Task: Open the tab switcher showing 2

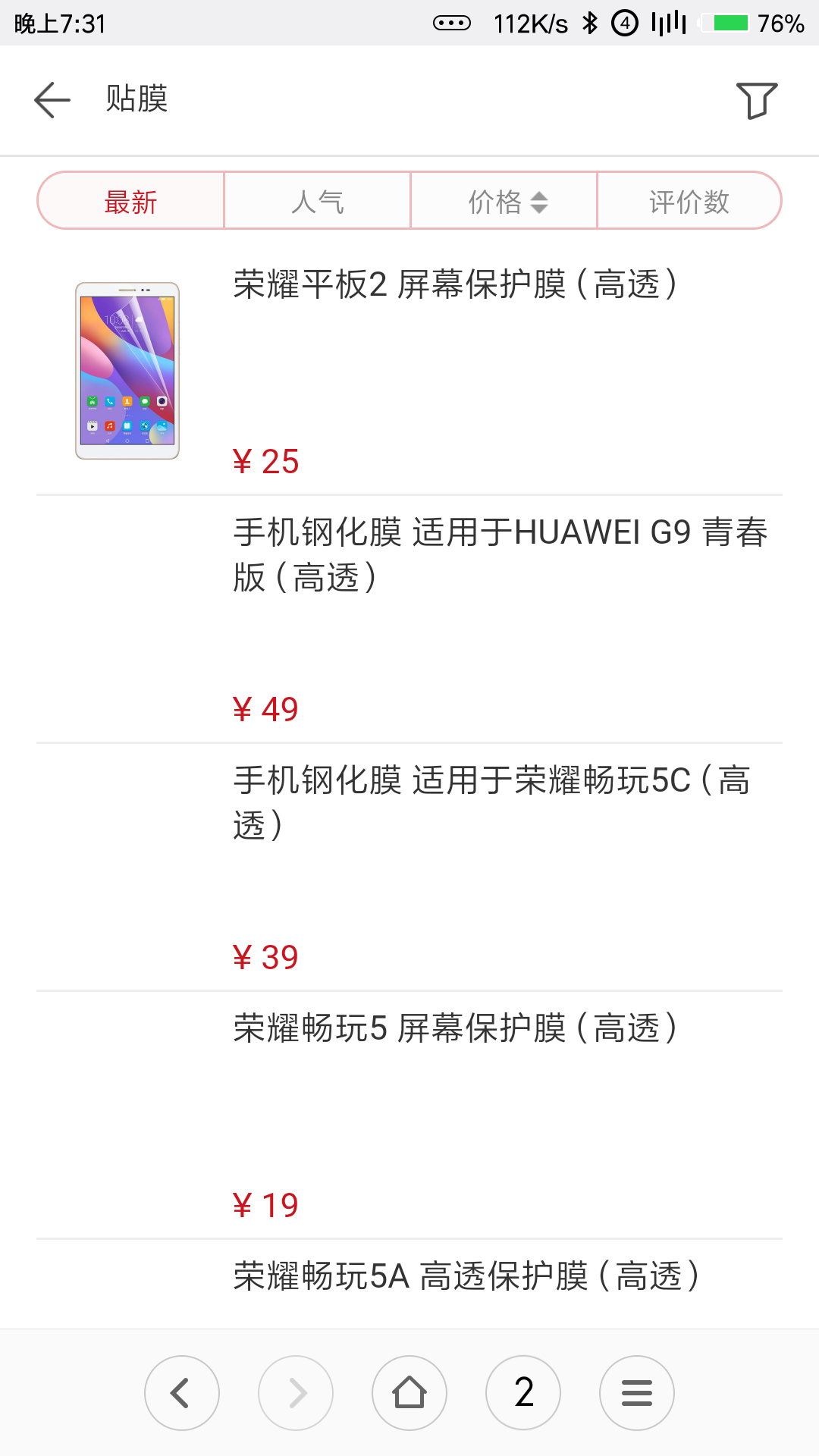Action: click(523, 1393)
